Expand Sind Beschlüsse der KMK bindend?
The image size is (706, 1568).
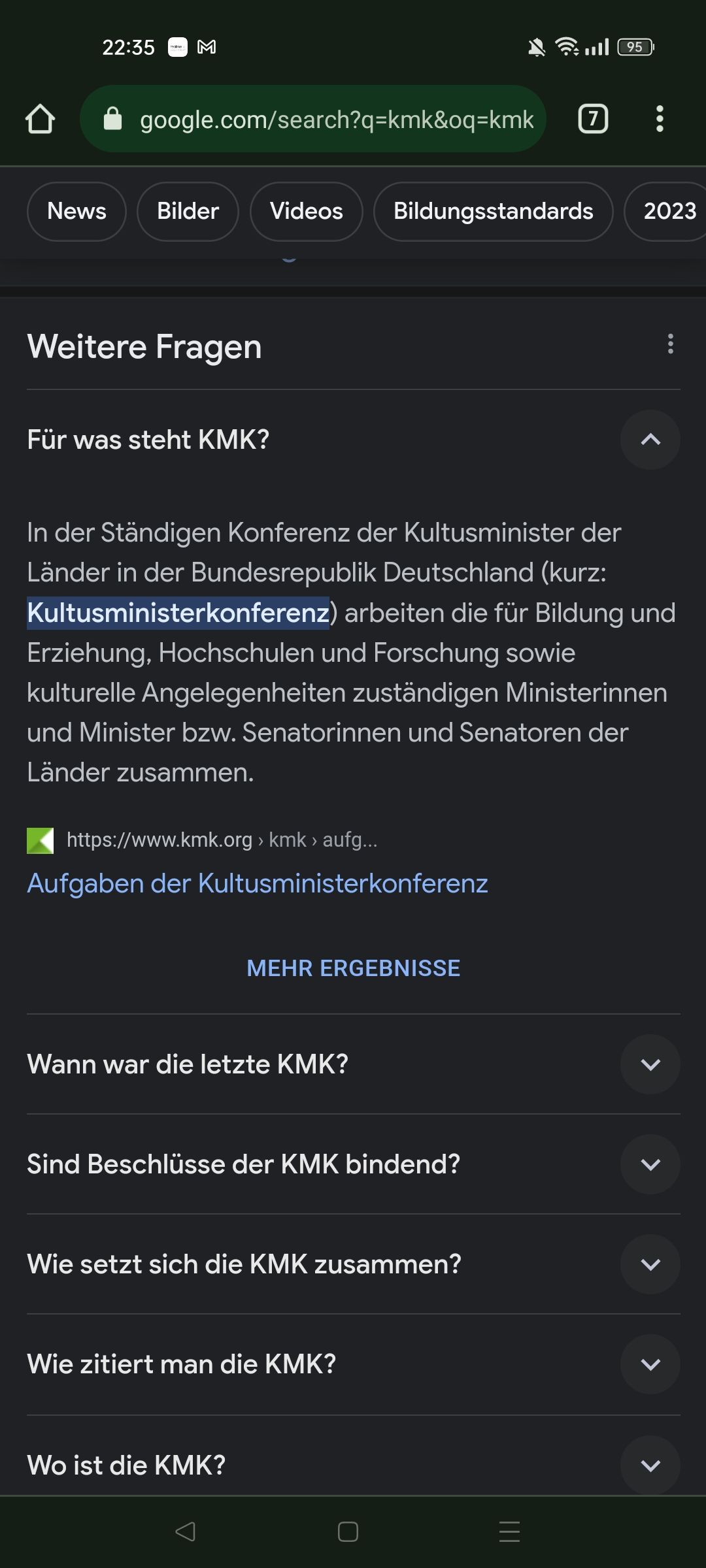[650, 1164]
